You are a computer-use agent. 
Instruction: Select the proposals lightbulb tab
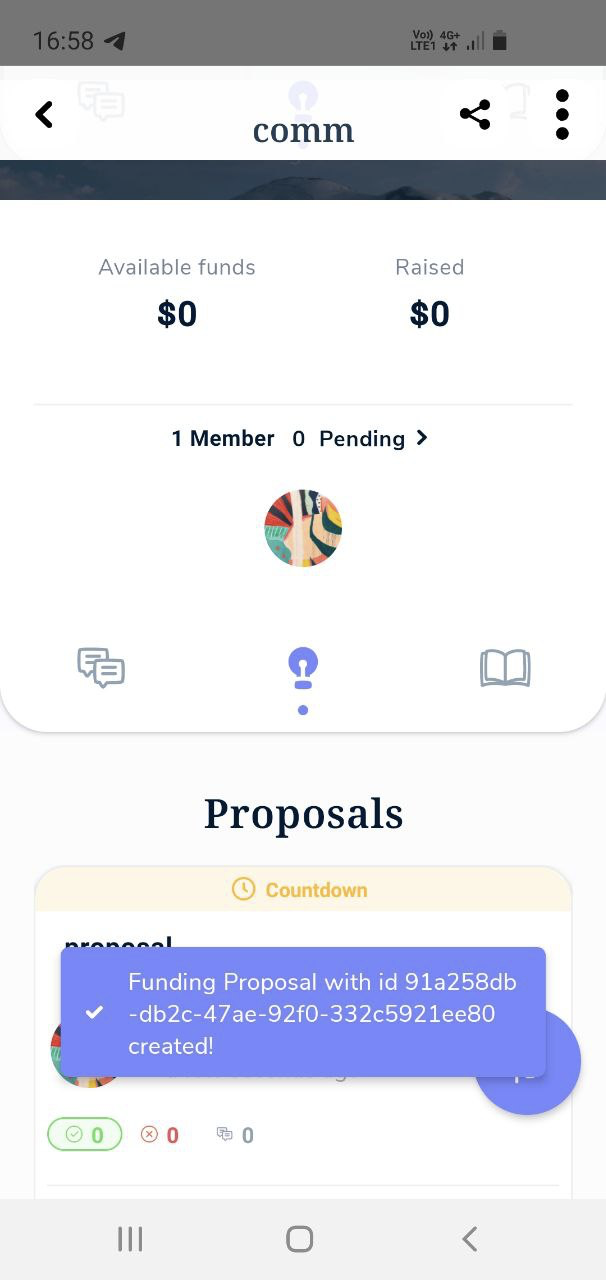(x=303, y=668)
